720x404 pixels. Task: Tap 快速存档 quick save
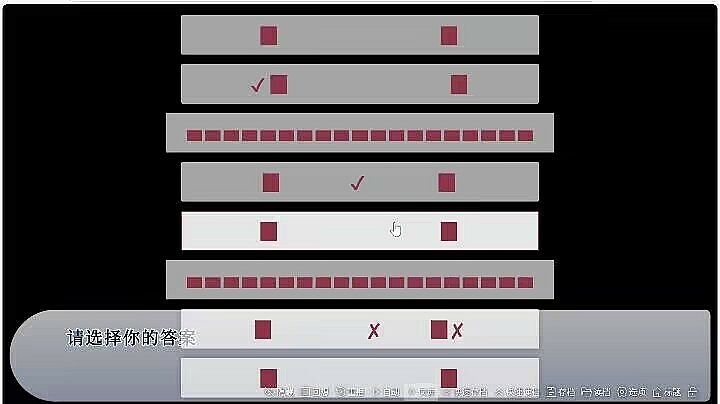coord(470,392)
